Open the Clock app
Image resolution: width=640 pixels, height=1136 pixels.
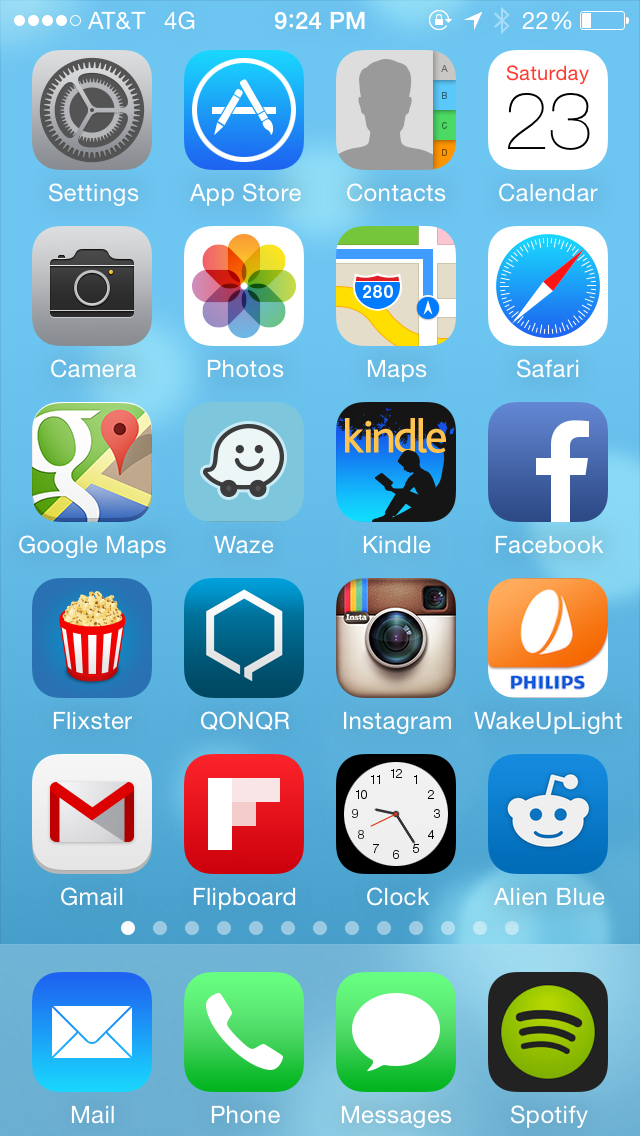(396, 814)
